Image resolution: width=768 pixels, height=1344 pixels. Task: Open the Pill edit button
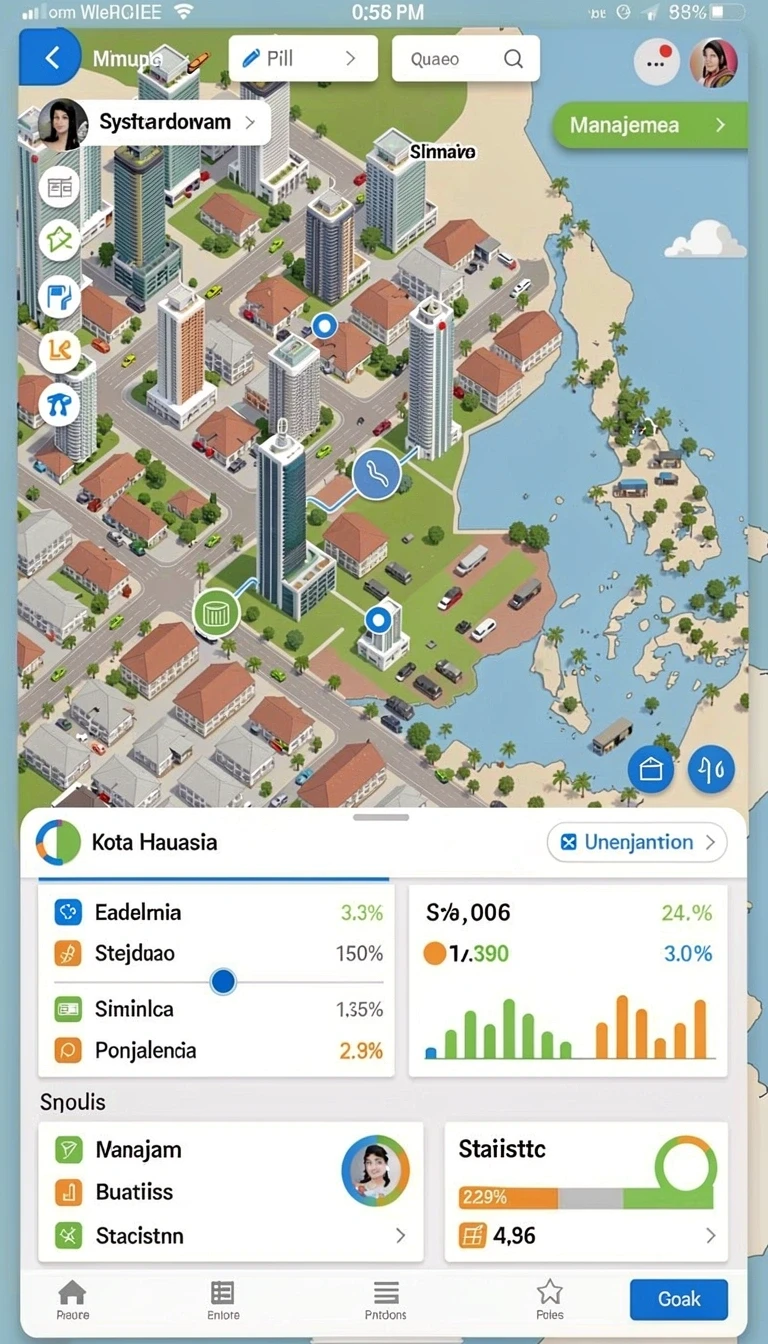(x=303, y=58)
